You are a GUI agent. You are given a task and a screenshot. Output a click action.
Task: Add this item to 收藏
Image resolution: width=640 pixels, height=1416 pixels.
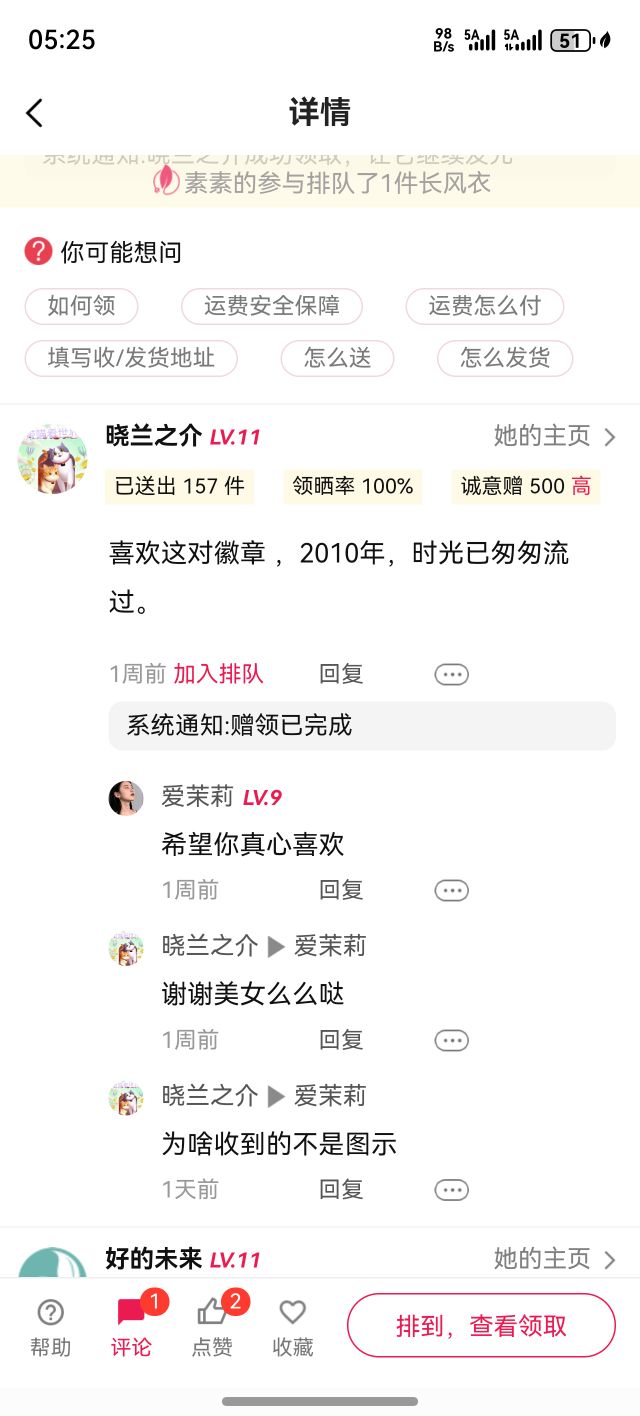coord(292,1326)
